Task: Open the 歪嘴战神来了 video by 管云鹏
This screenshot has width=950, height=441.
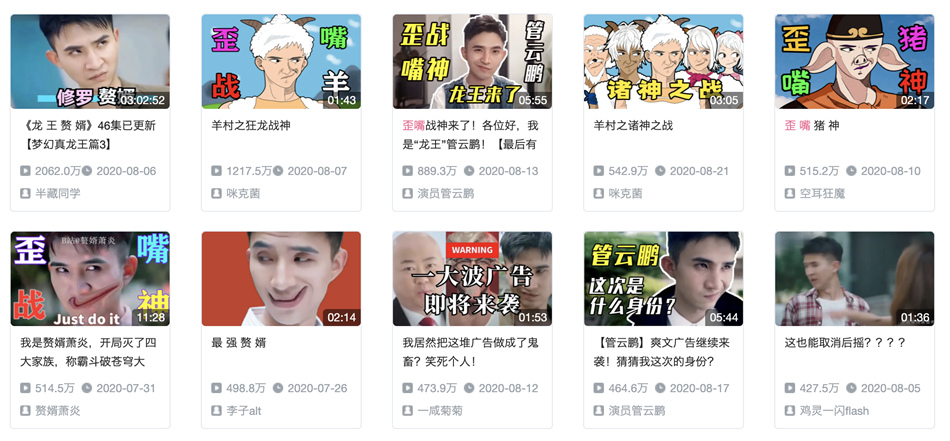Action: tap(471, 62)
